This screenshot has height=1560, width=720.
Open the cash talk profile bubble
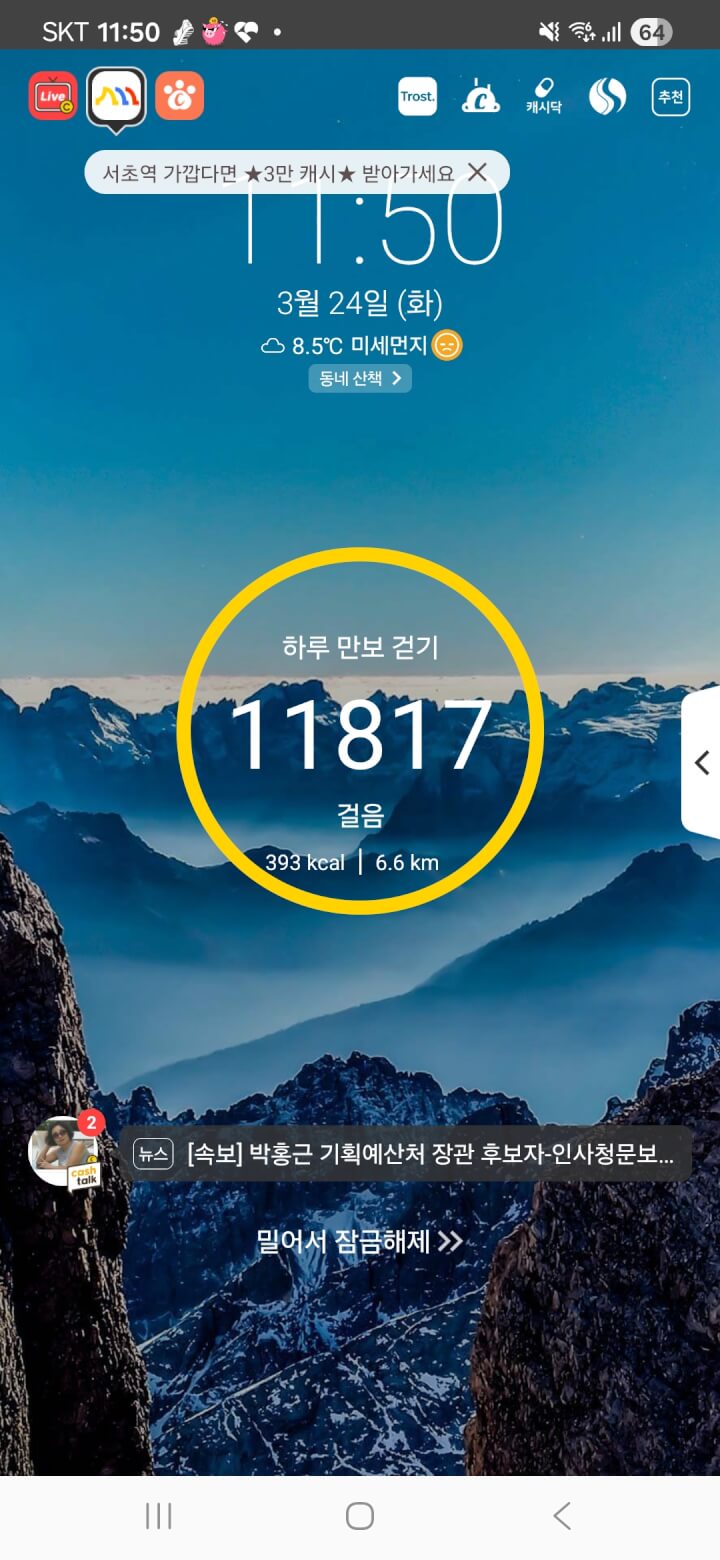tap(65, 1153)
